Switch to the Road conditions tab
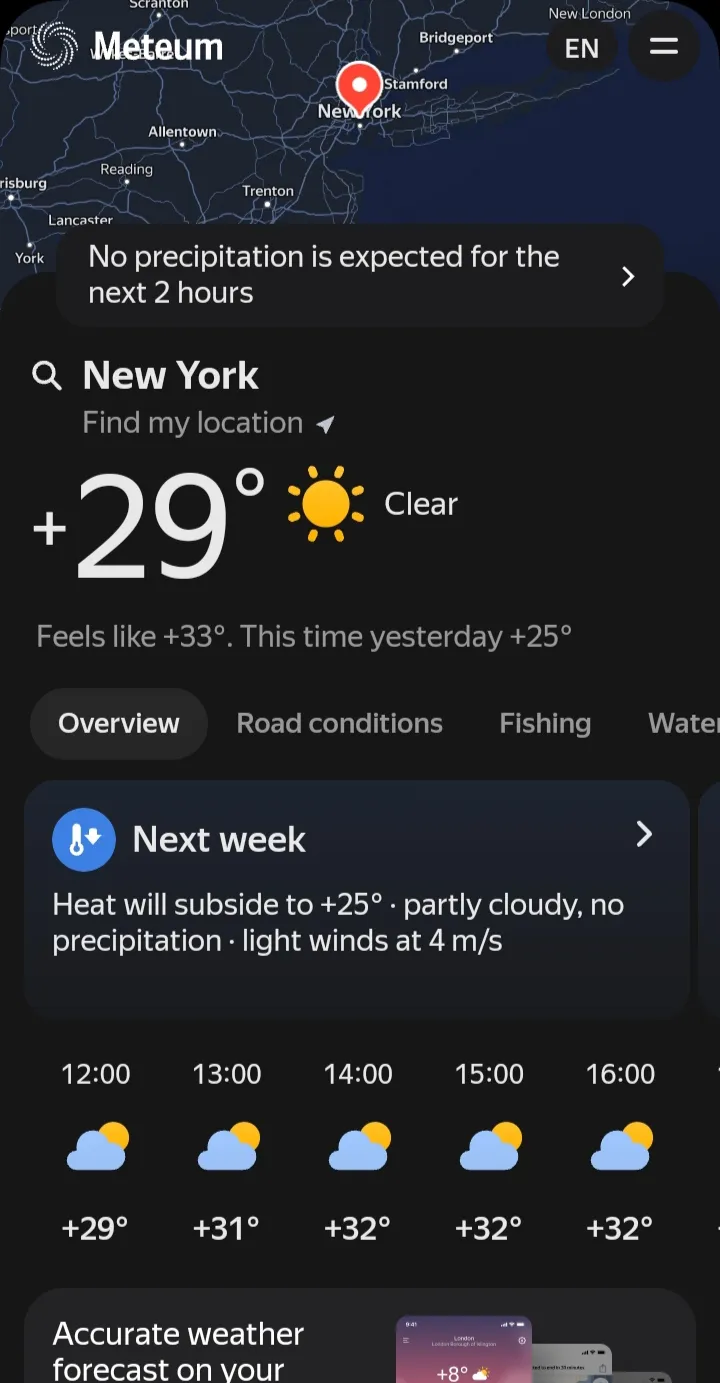The width and height of the screenshot is (720, 1383). click(x=339, y=723)
